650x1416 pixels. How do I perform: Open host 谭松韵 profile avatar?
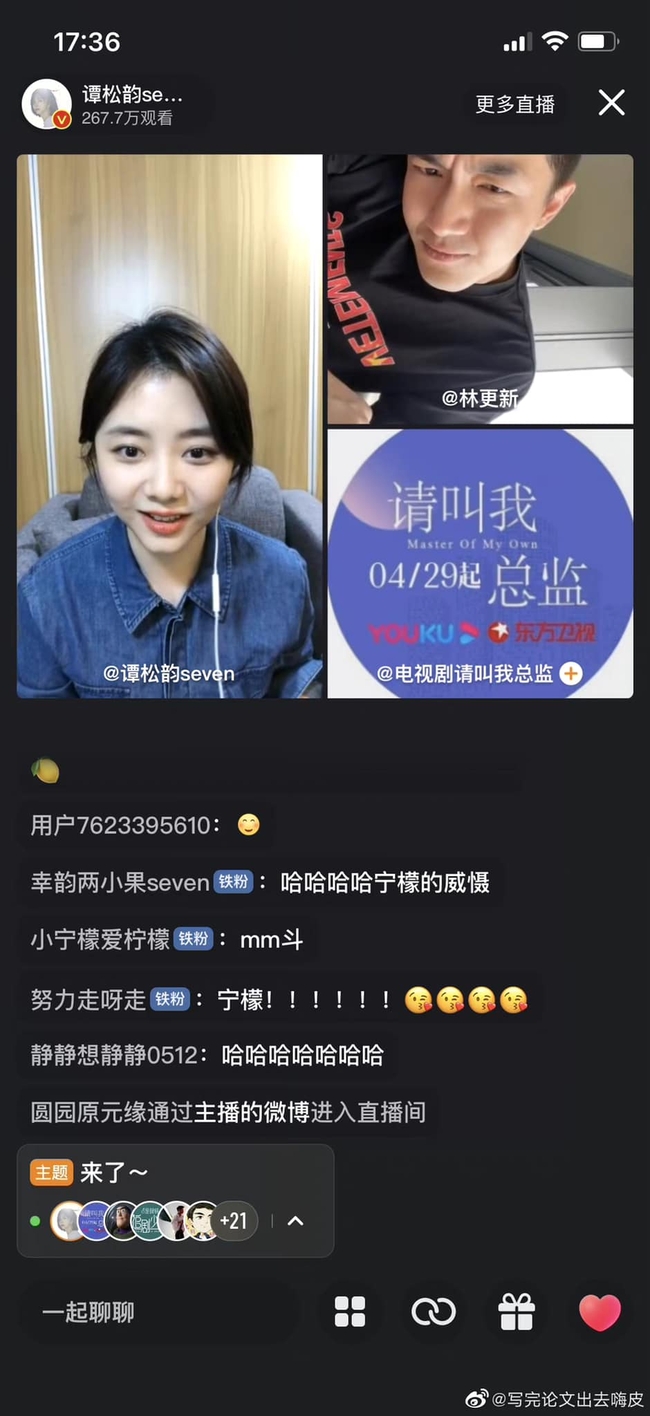[x=47, y=104]
